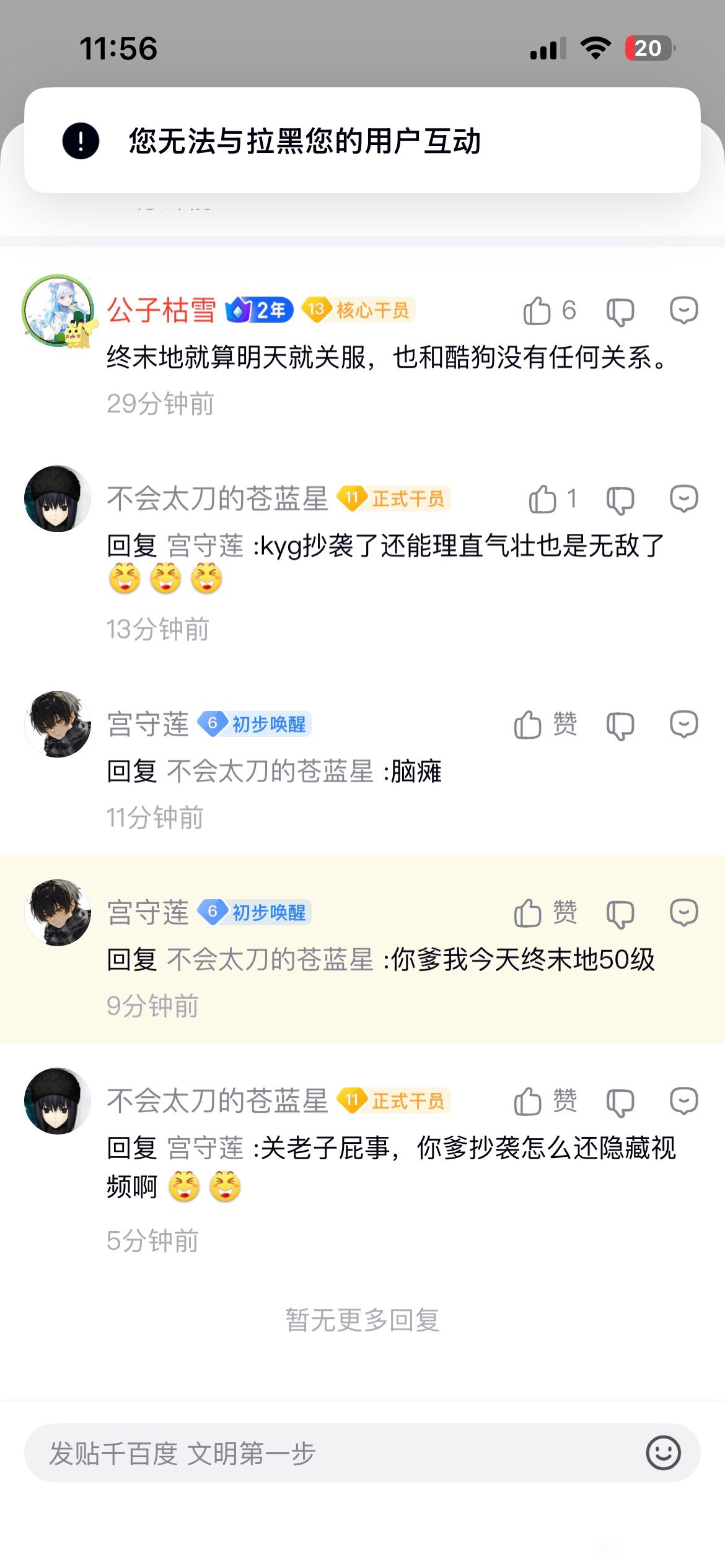Open 不会太刀的苍蓝星's avatar on 5分钟前 comment
The image size is (725, 1568).
point(58,1101)
